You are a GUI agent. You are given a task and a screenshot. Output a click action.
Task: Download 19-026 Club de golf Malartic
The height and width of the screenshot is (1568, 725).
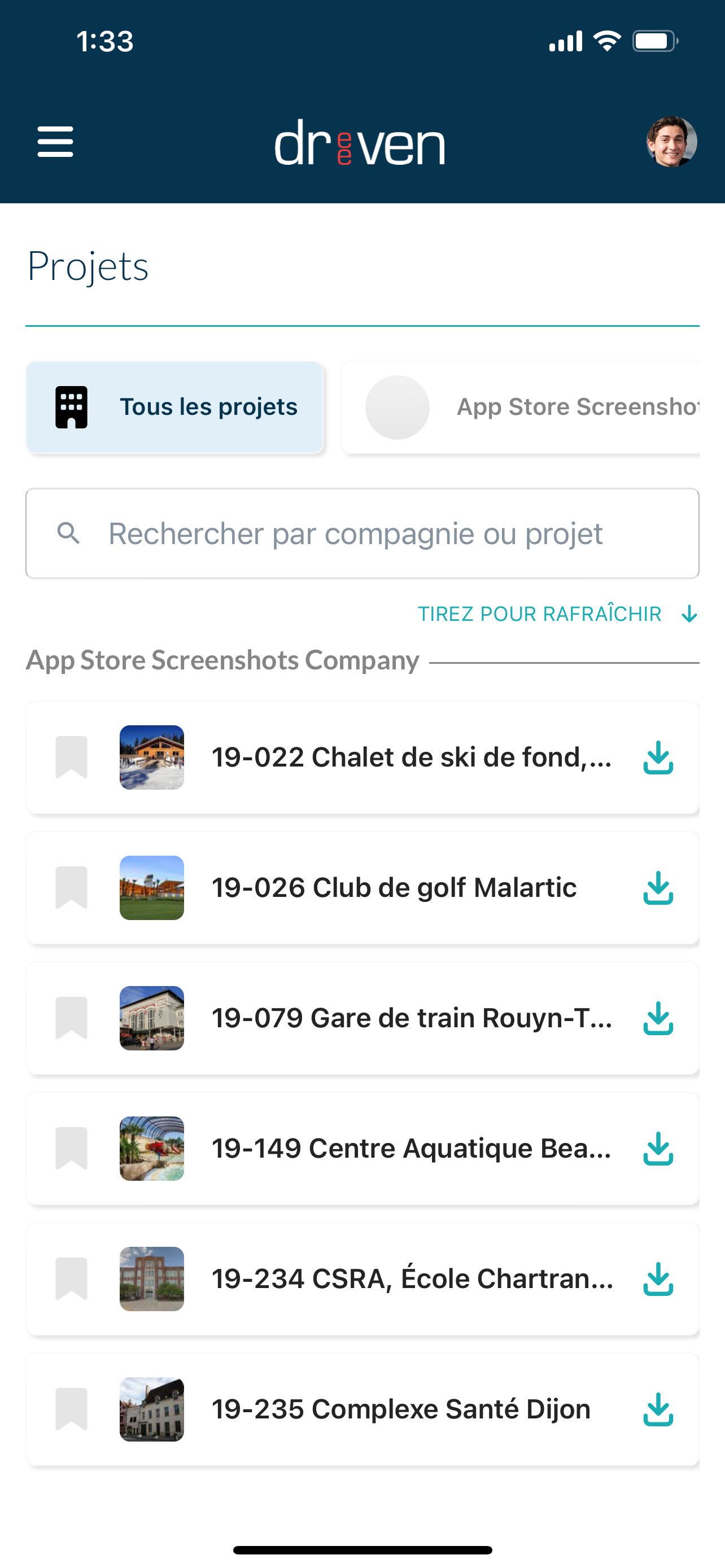tap(658, 888)
